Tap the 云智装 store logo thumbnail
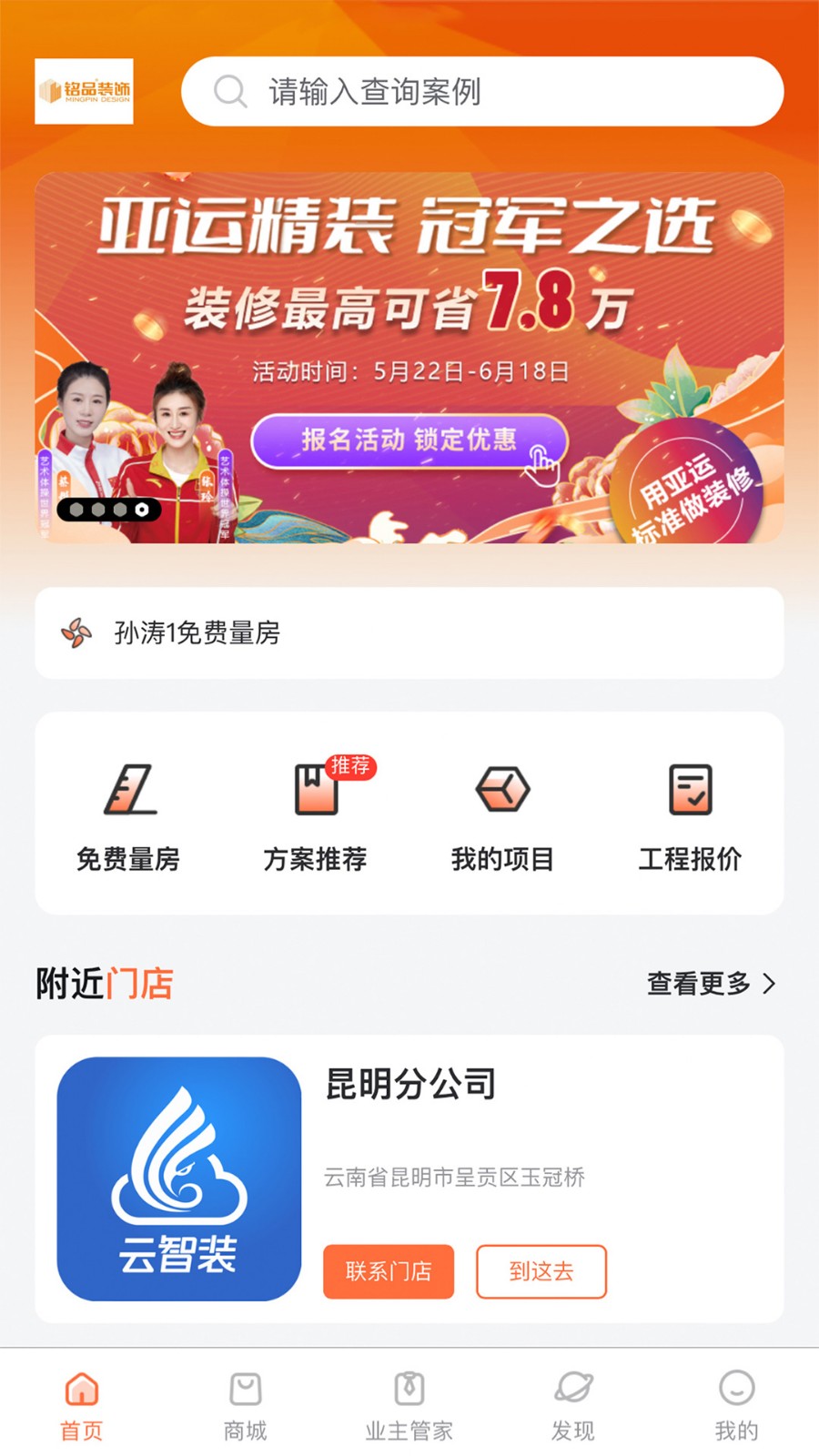 coord(178,1181)
